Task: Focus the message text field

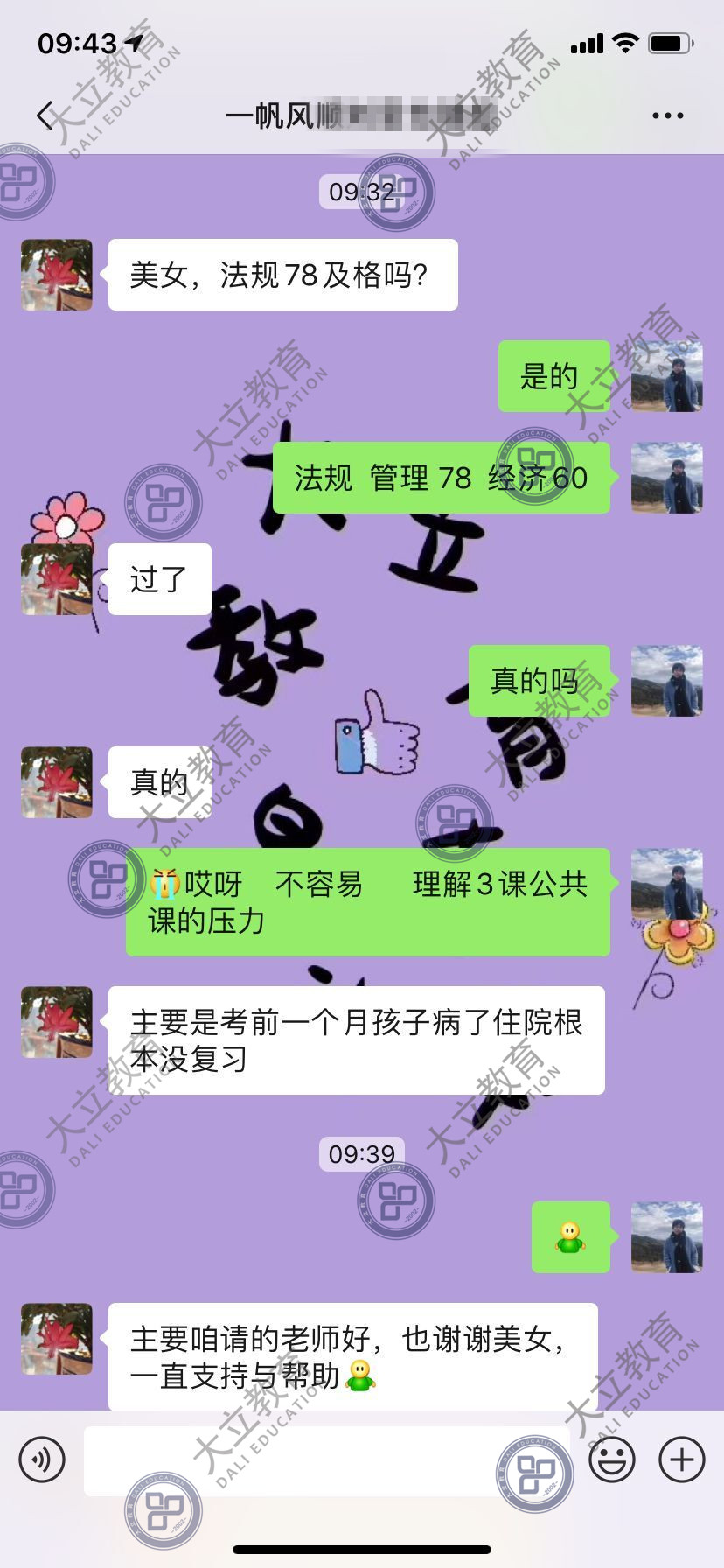Action: click(x=324, y=1459)
